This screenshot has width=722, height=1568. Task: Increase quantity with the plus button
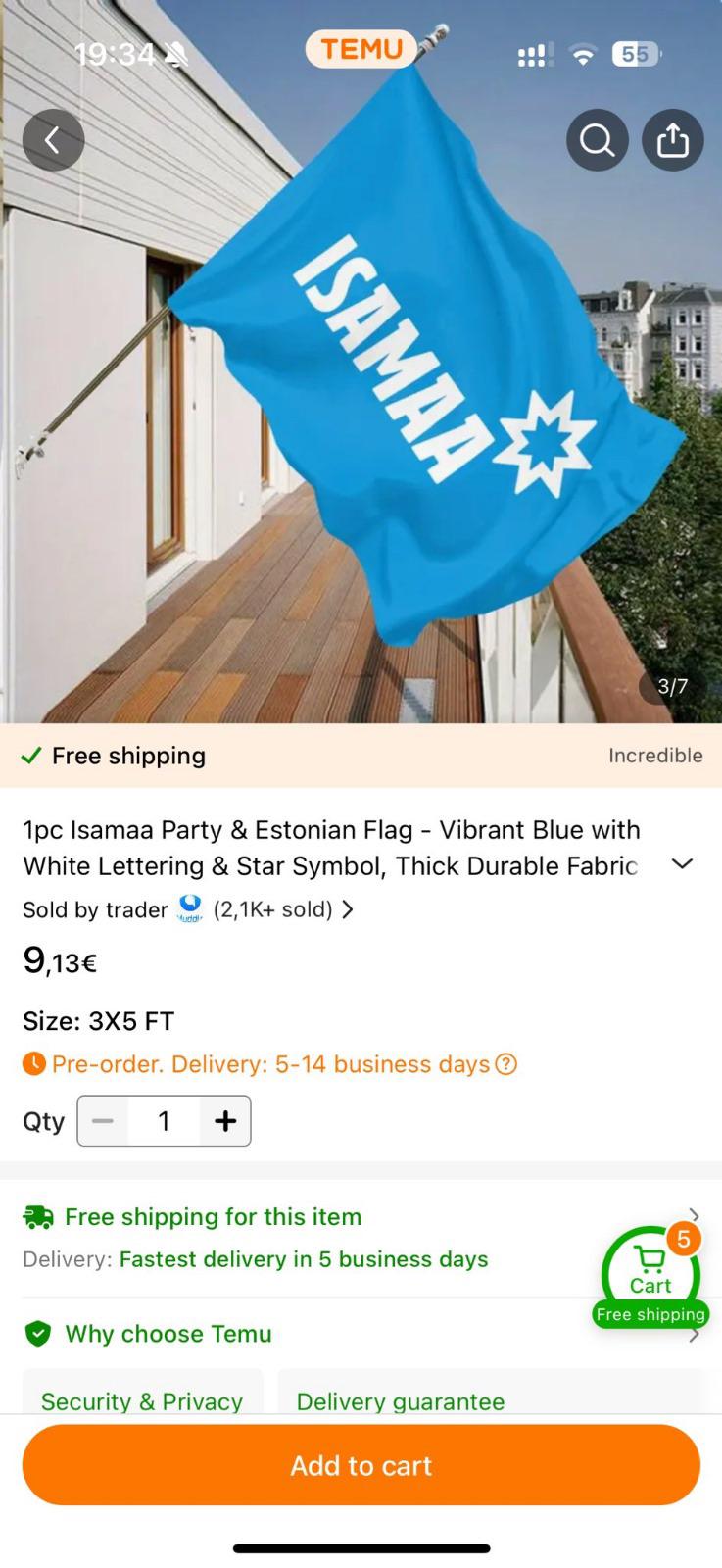225,1121
